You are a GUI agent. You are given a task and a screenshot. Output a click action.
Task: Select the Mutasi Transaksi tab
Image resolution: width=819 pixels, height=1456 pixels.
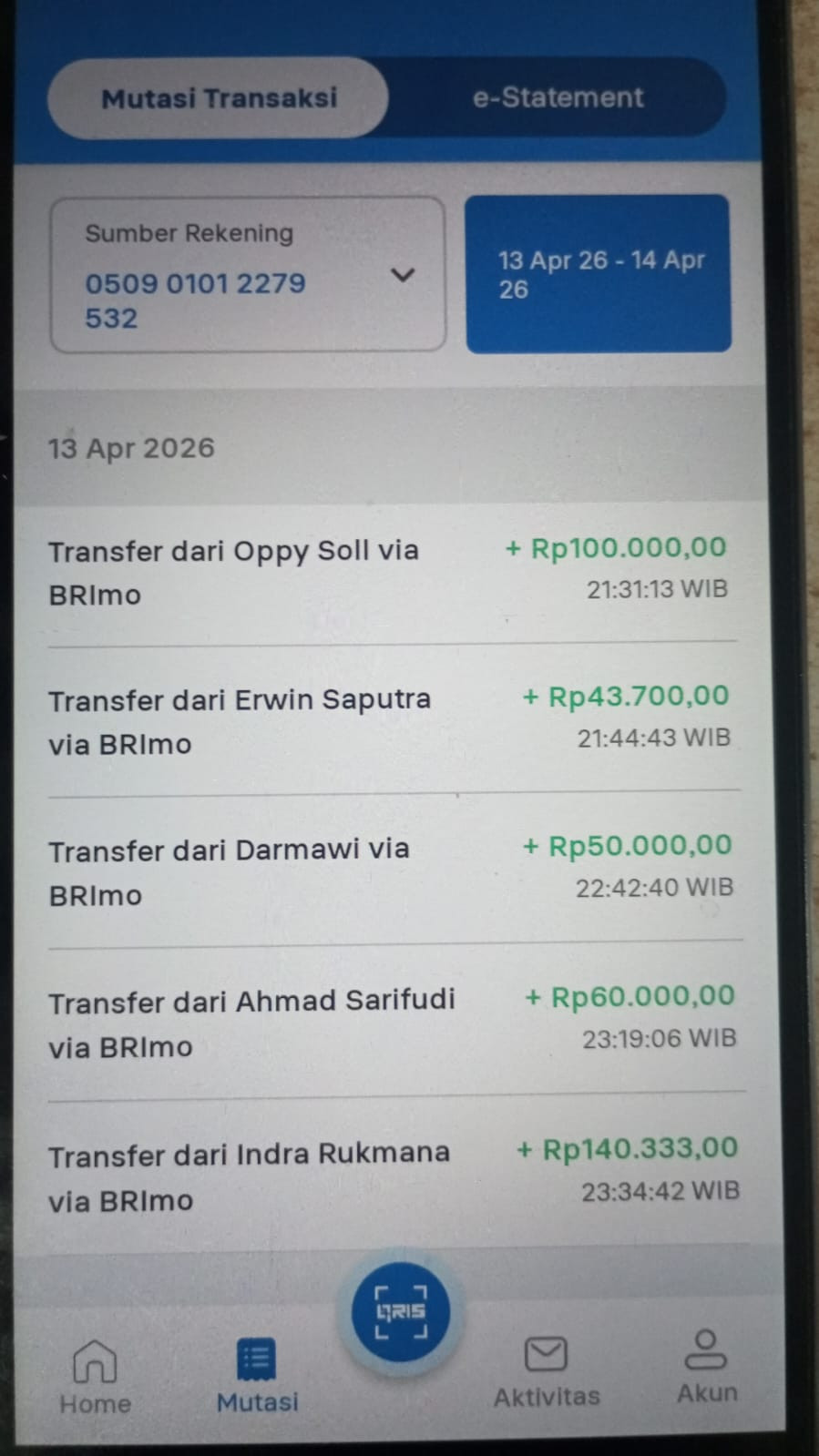pyautogui.click(x=219, y=98)
